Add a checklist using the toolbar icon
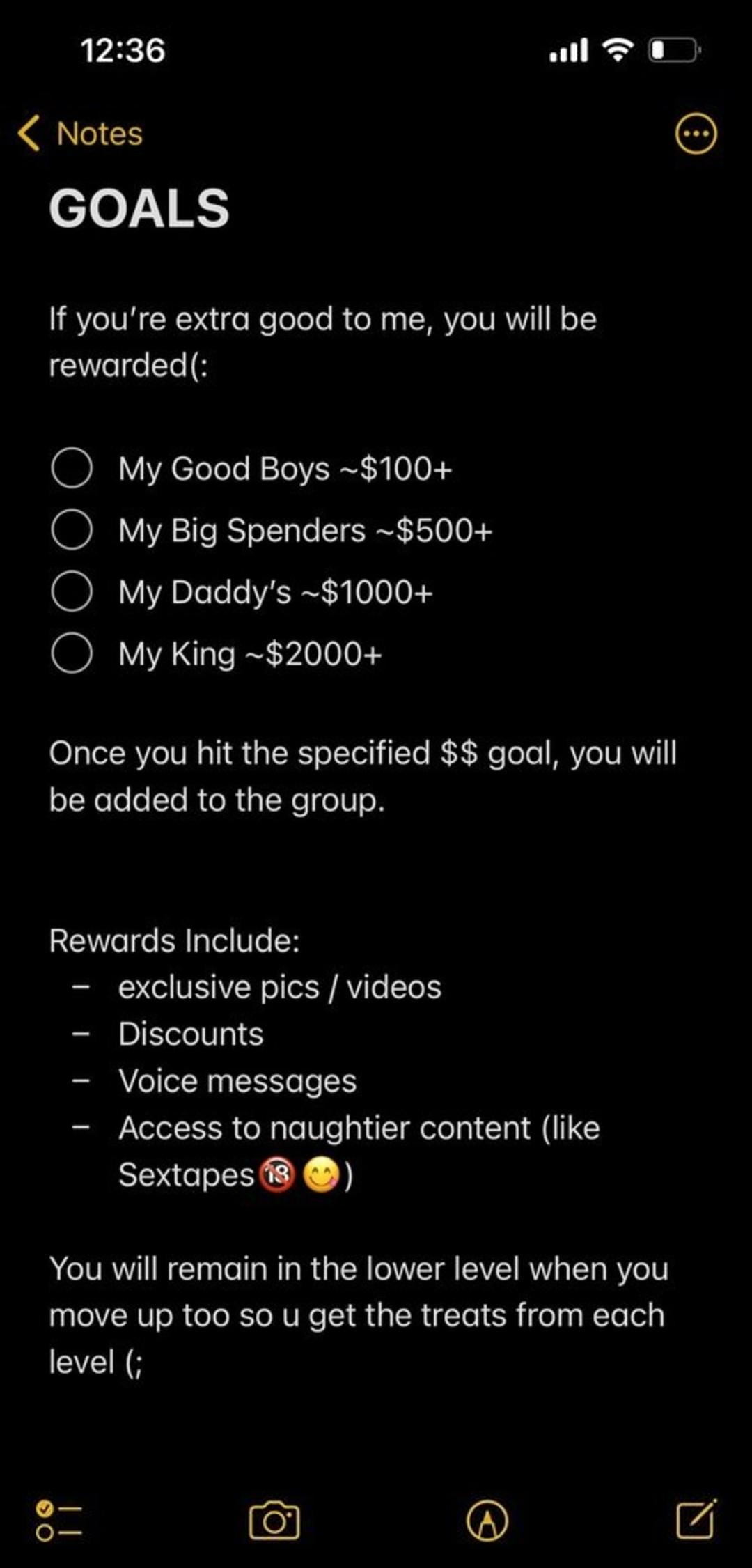Screen dimensions: 752x1568 click(x=58, y=1520)
